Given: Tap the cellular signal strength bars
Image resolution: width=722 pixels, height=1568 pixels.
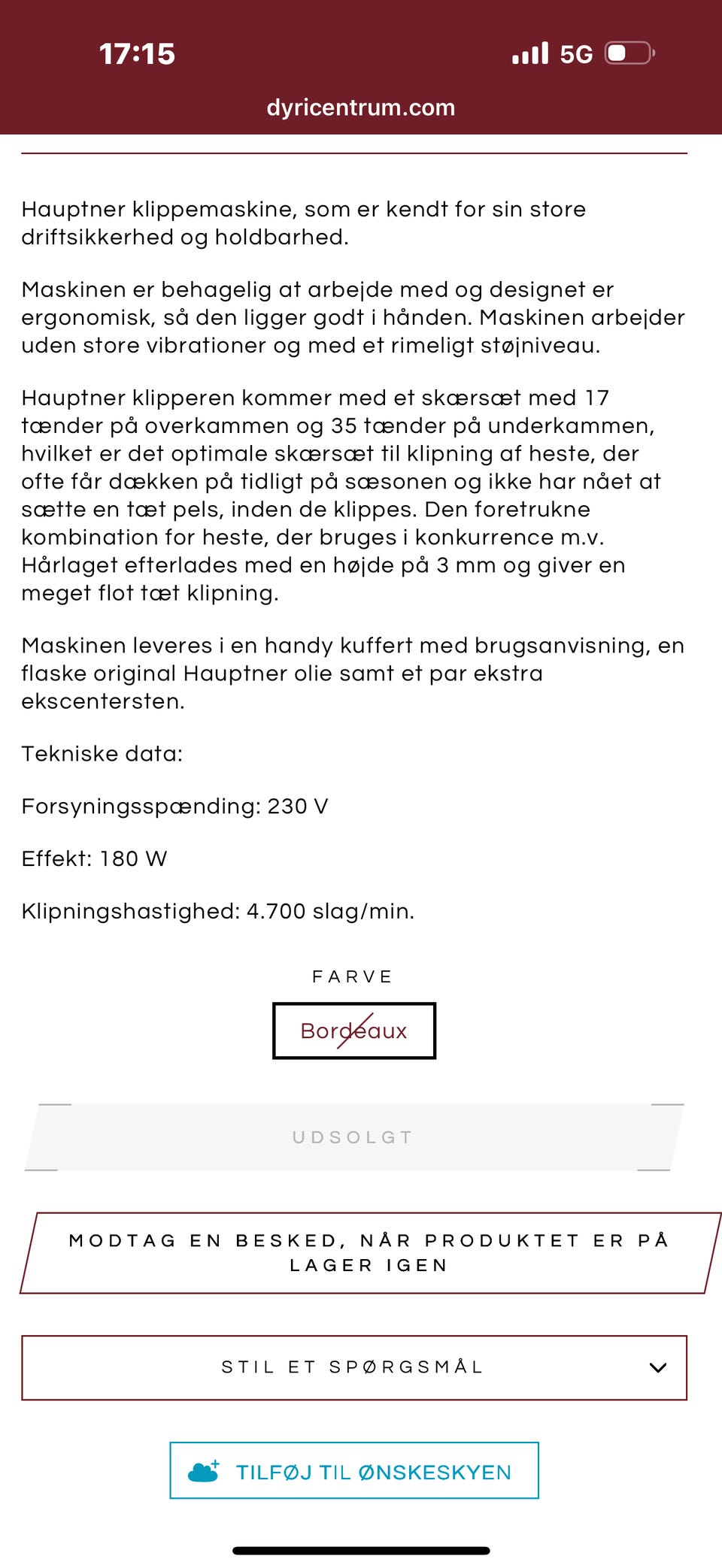Looking at the screenshot, I should (x=529, y=53).
